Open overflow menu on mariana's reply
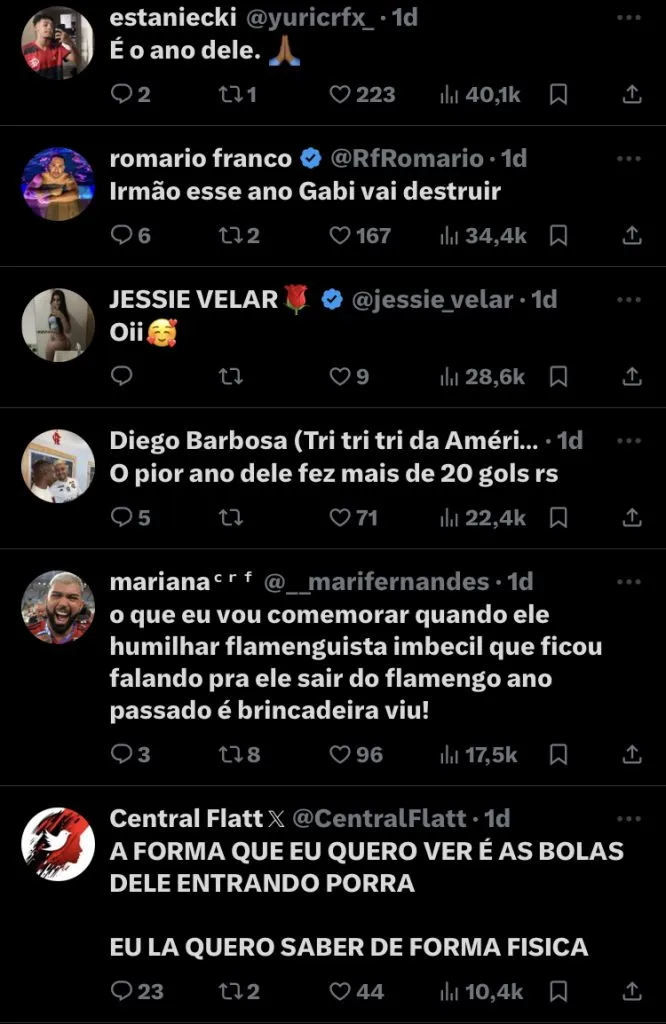Screen dimensions: 666x1024 pos(629,581)
